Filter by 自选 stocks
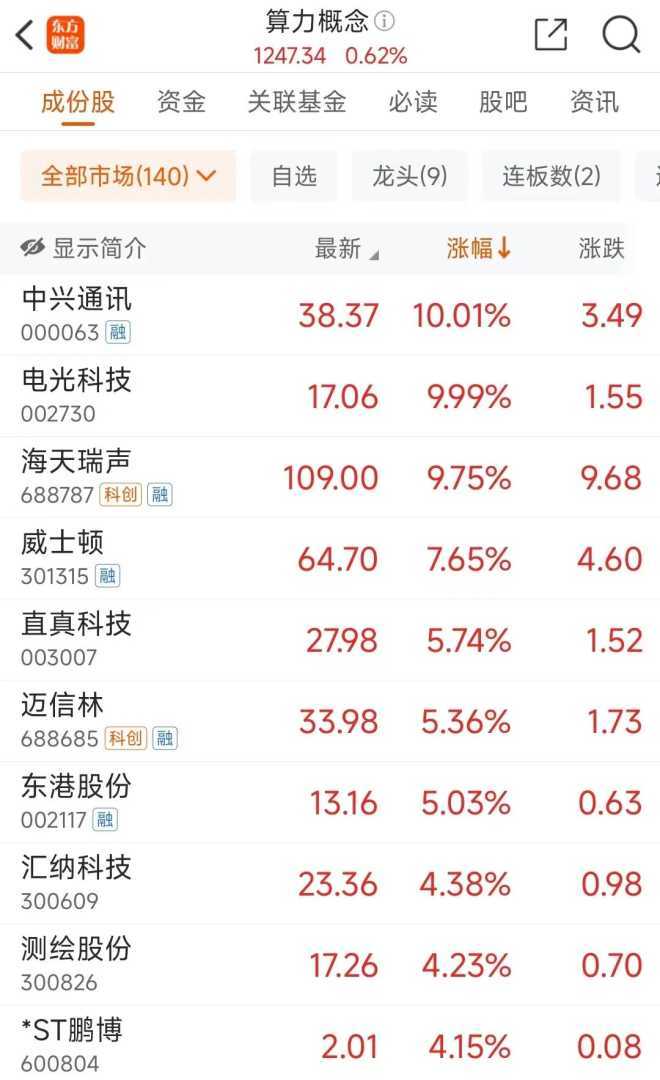This screenshot has height=1080, width=660. 294,177
